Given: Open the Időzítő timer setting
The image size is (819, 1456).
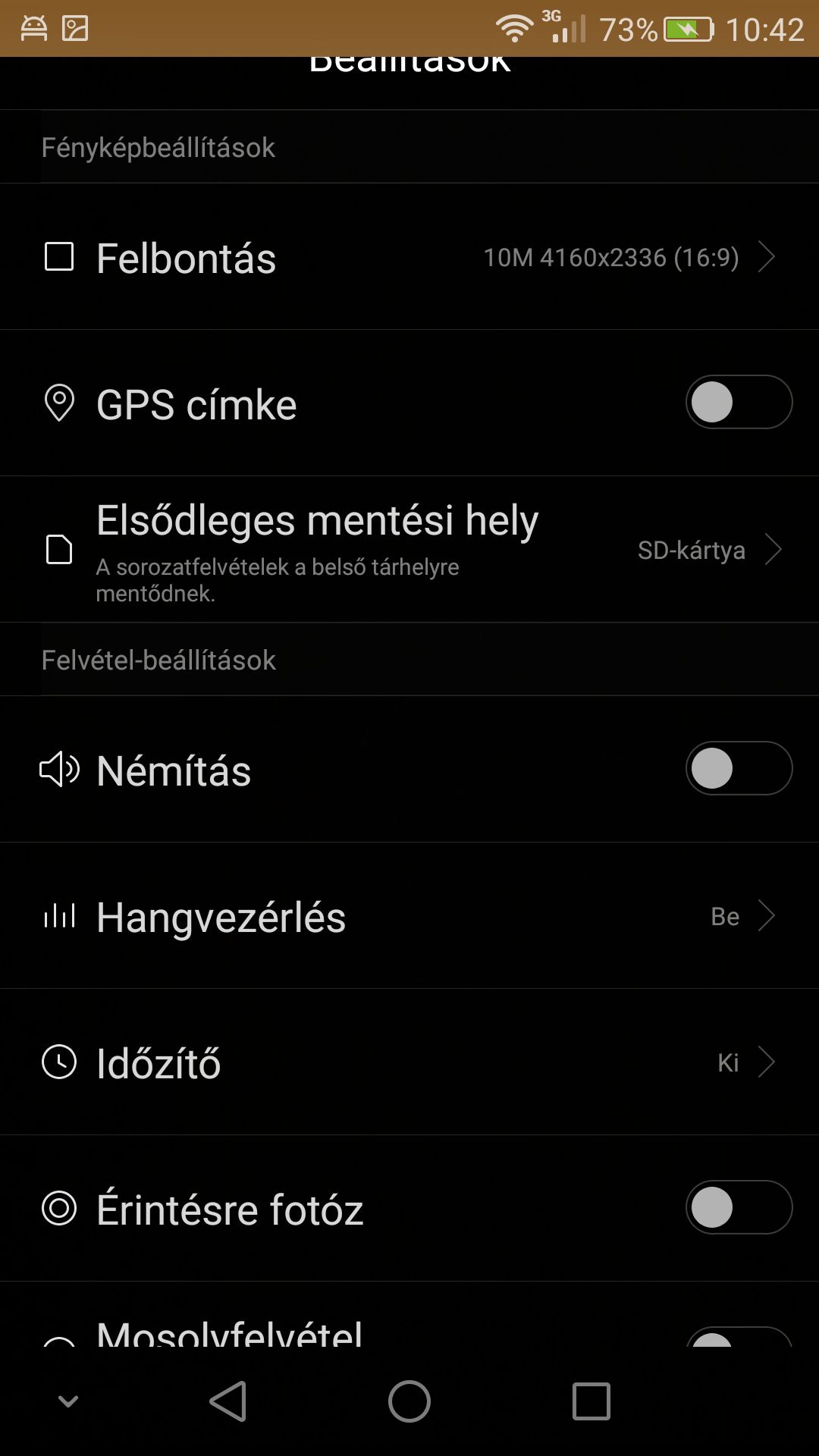Looking at the screenshot, I should 409,1062.
